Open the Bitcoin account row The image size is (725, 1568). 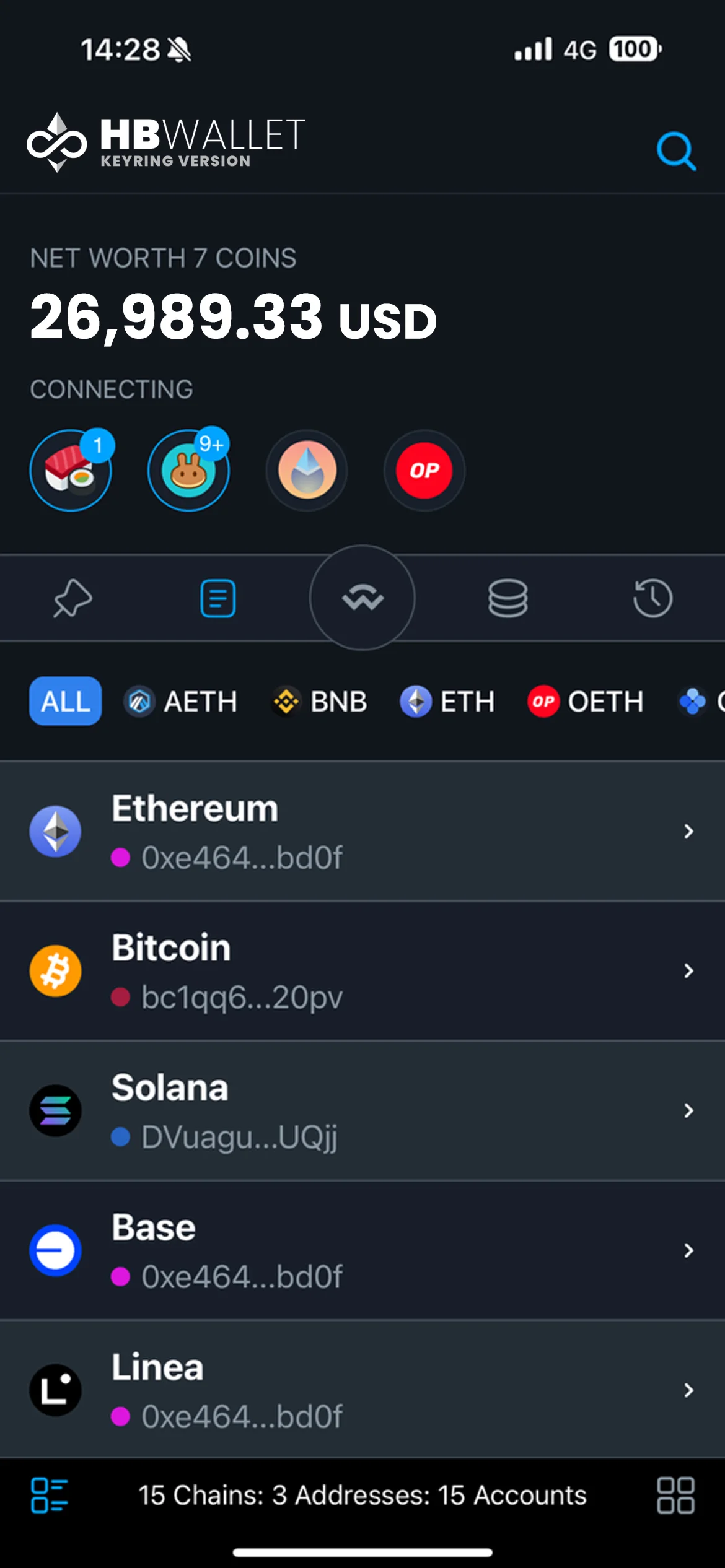click(x=362, y=970)
